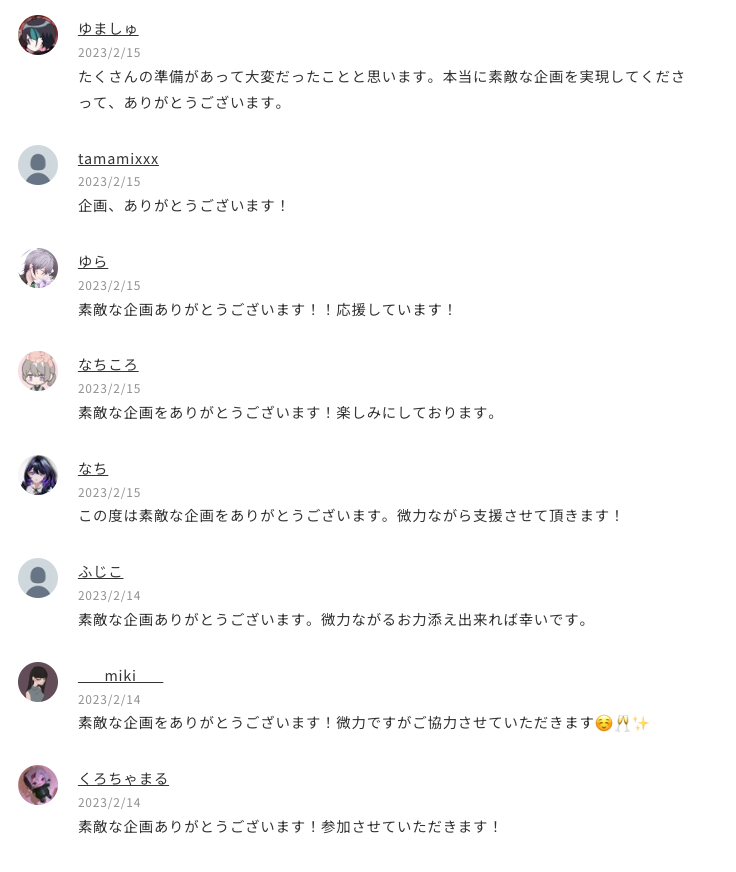
Task: Open tamamixxx's profile link
Action: click(118, 159)
